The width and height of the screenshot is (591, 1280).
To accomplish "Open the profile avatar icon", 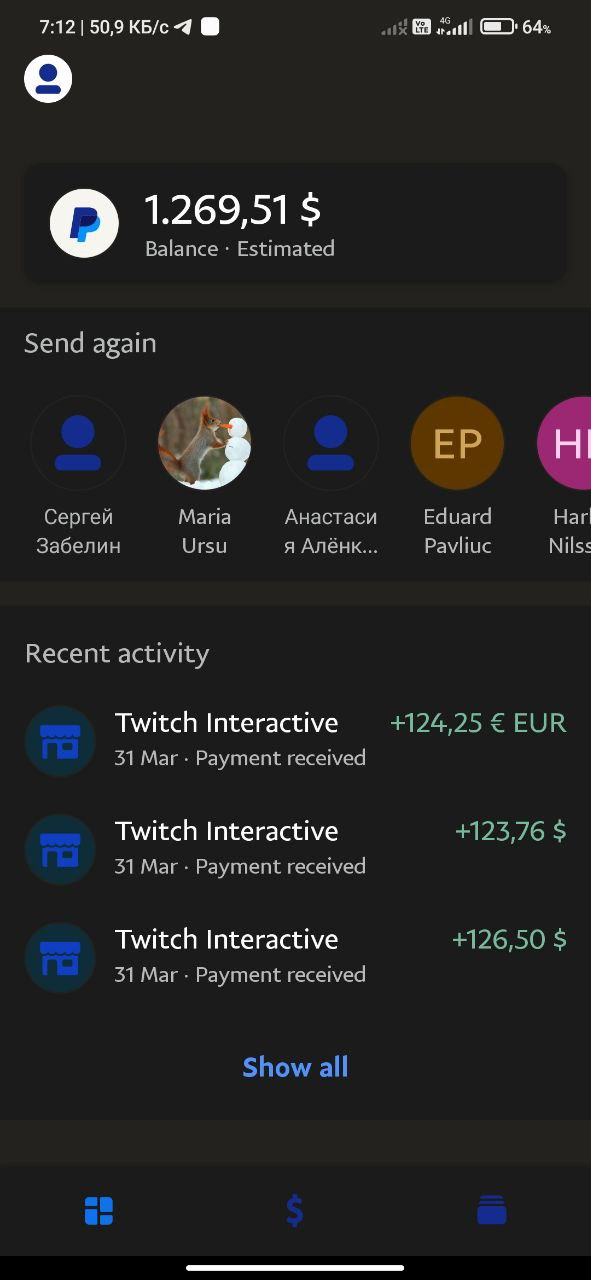I will coord(48,78).
